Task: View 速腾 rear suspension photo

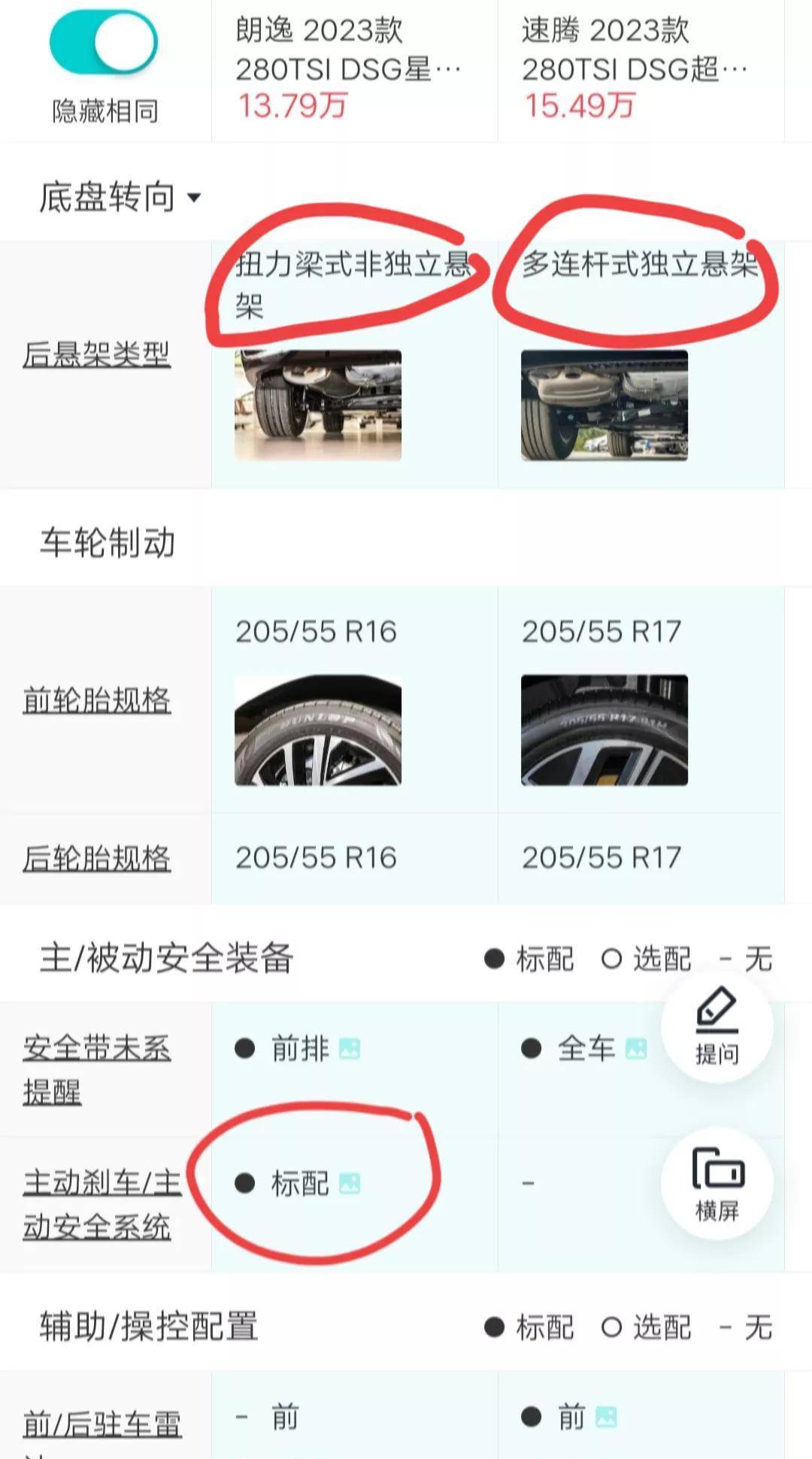Action: [x=604, y=405]
